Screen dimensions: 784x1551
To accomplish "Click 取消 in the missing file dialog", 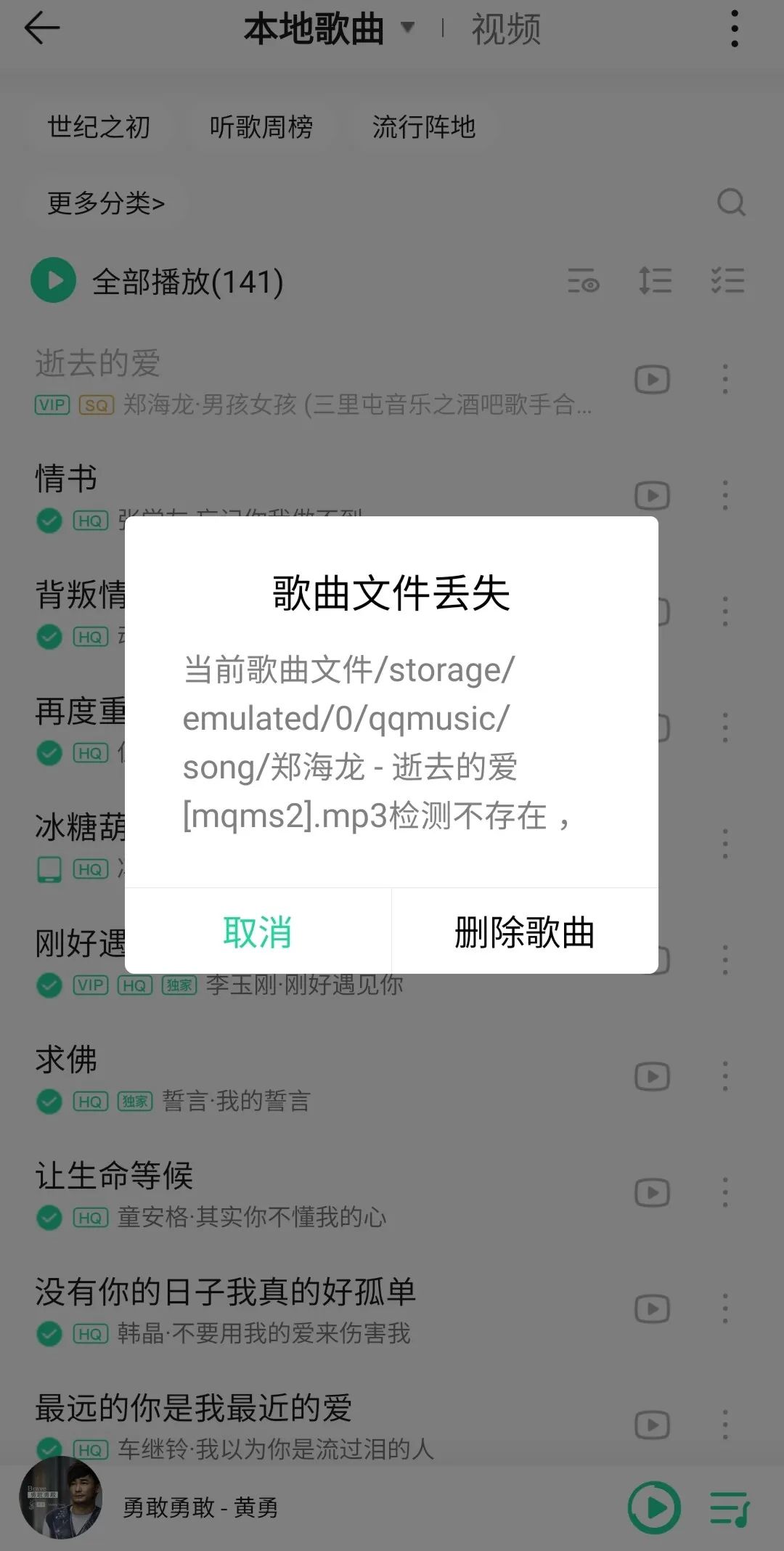I will click(258, 934).
